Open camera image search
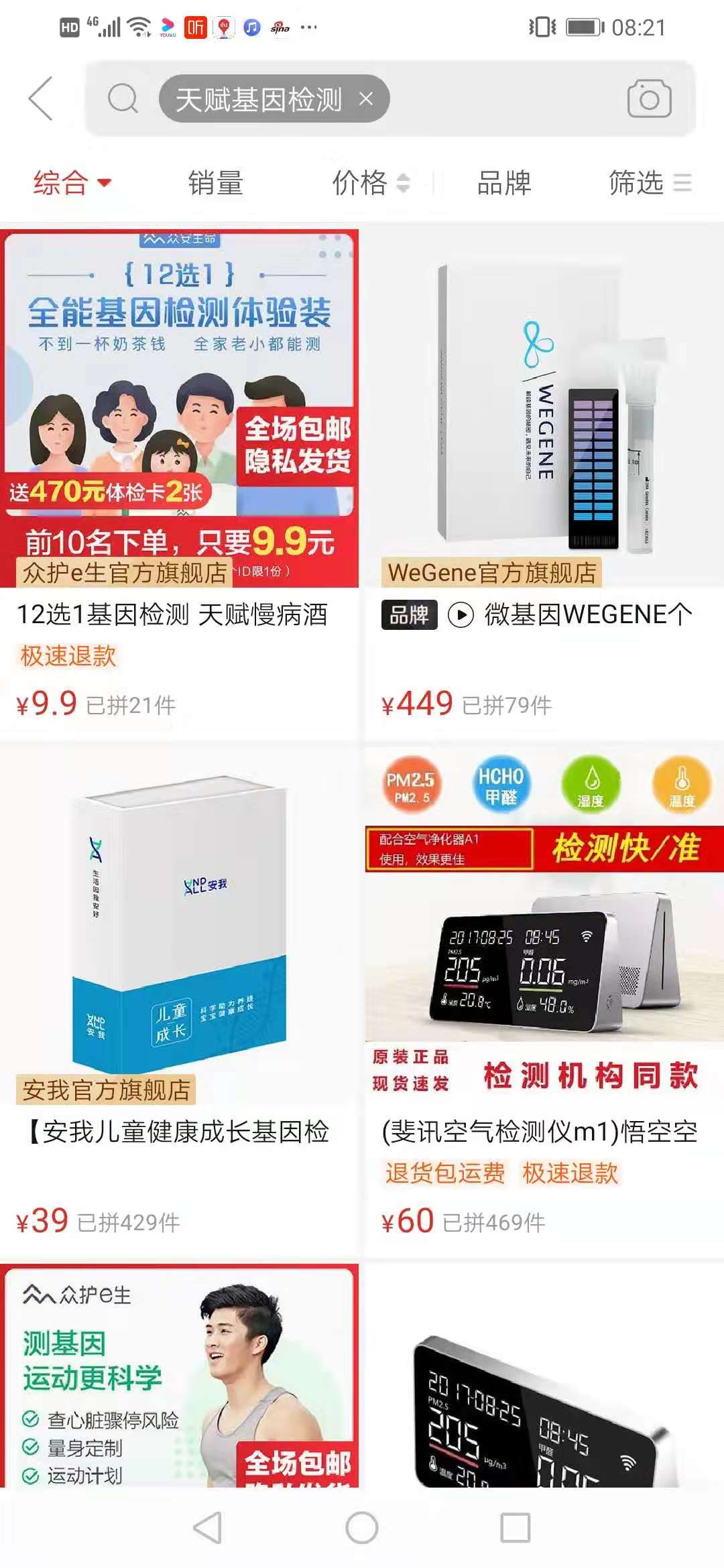 [x=648, y=99]
